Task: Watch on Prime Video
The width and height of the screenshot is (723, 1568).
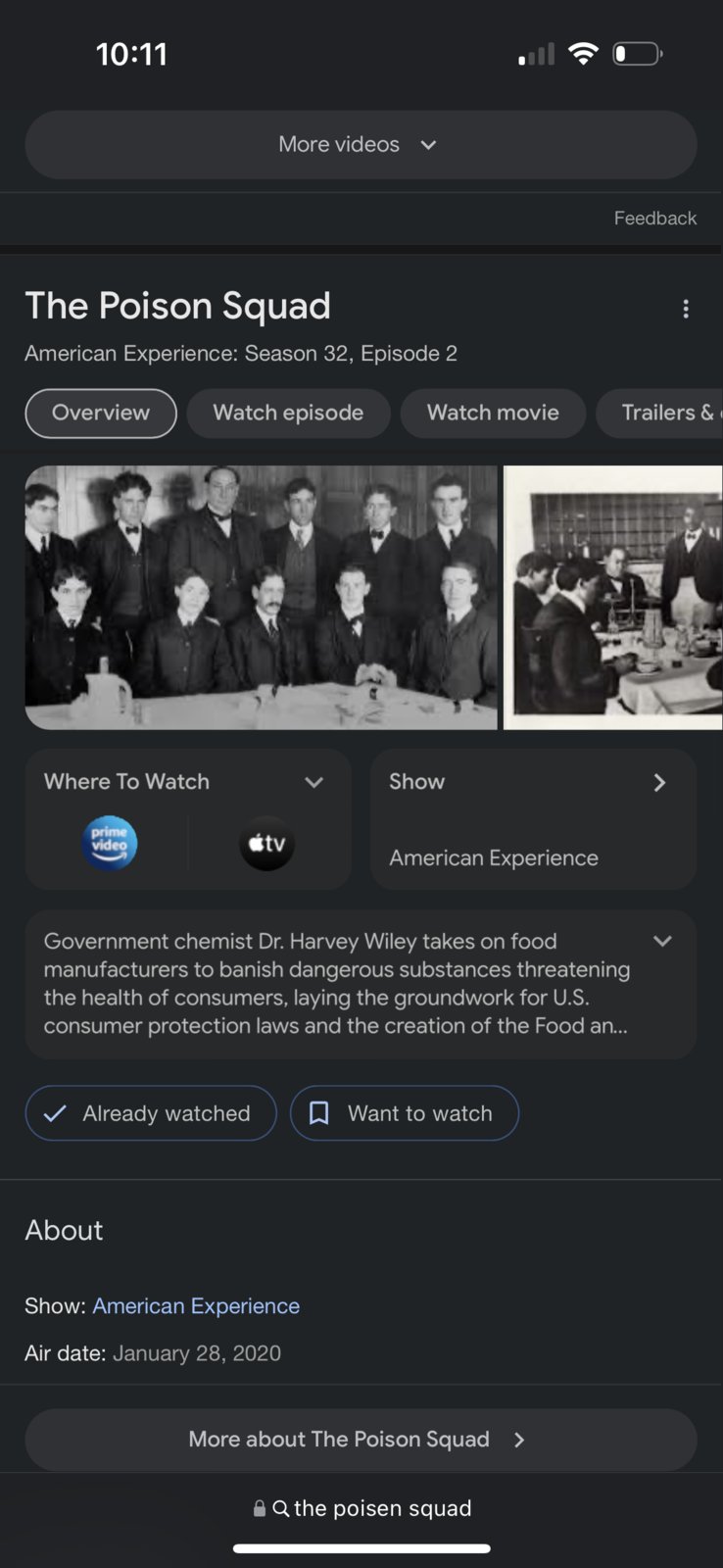Action: 110,844
